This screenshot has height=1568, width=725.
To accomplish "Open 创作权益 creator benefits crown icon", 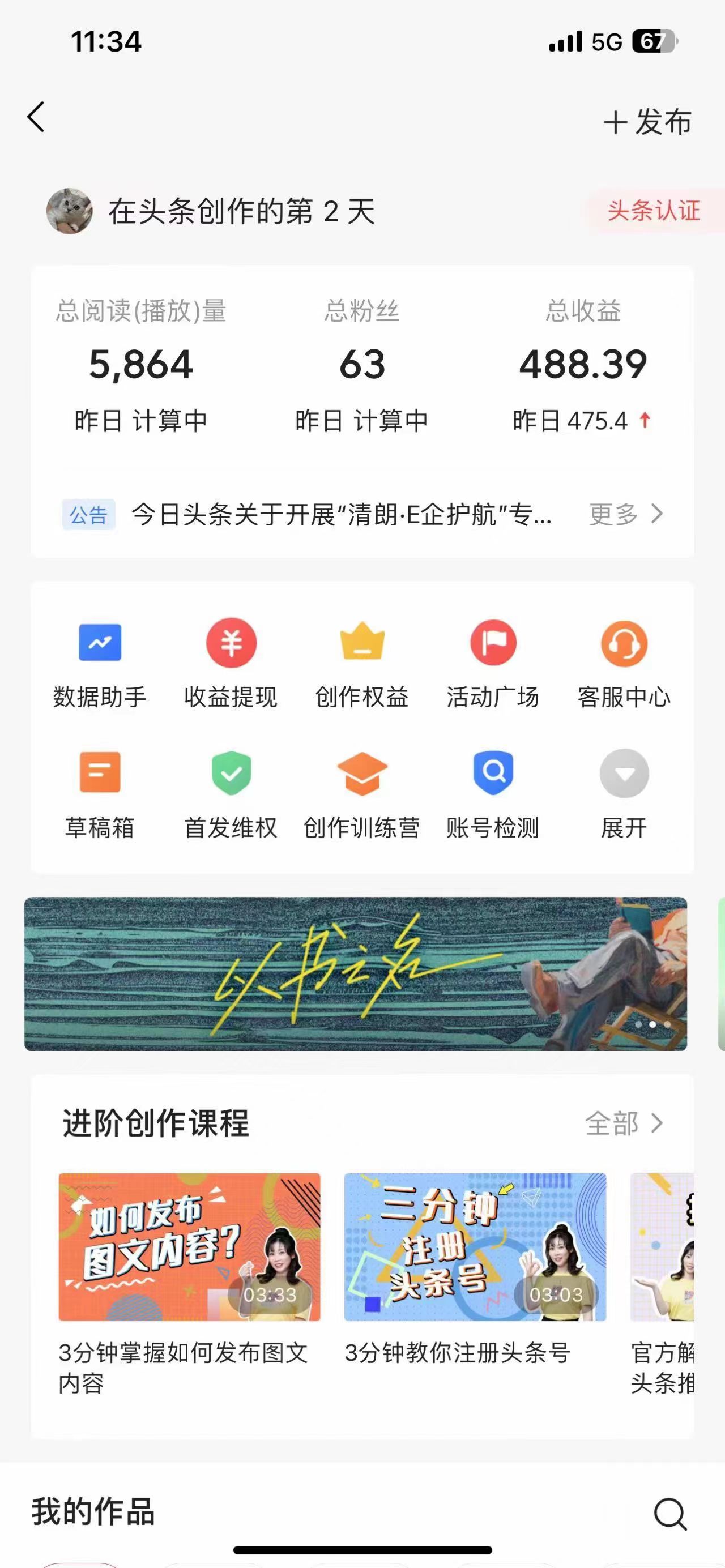I will click(362, 664).
